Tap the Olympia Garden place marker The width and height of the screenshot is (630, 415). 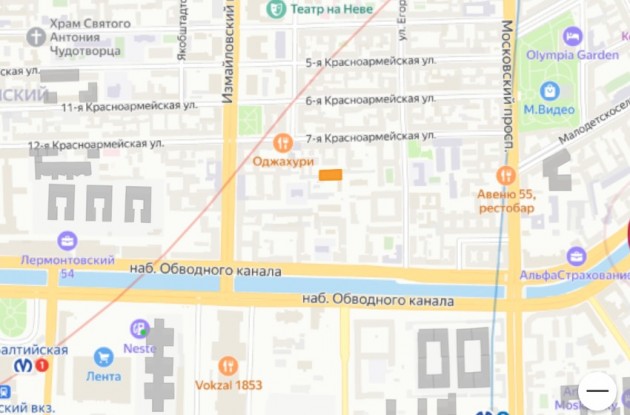[x=574, y=36]
